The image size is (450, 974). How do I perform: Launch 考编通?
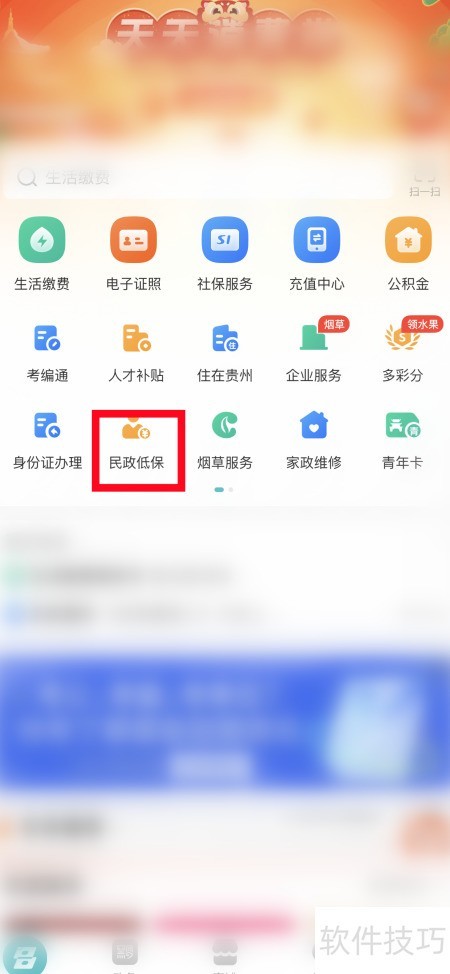point(47,353)
